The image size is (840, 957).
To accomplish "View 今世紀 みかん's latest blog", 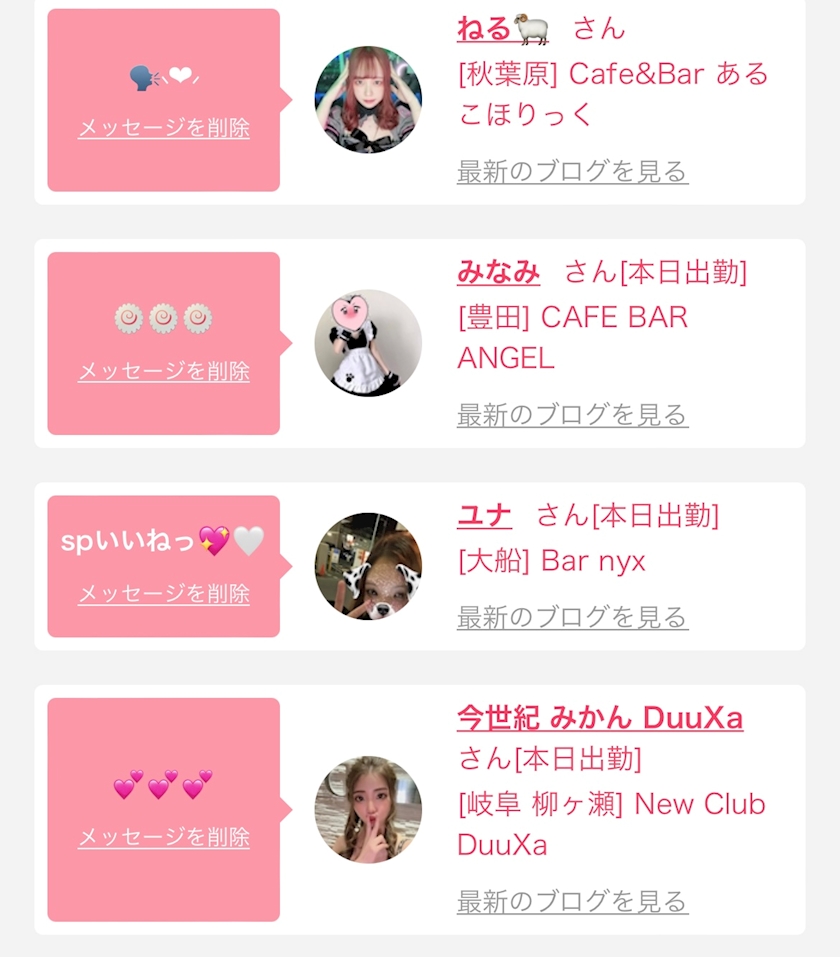I will click(x=572, y=901).
